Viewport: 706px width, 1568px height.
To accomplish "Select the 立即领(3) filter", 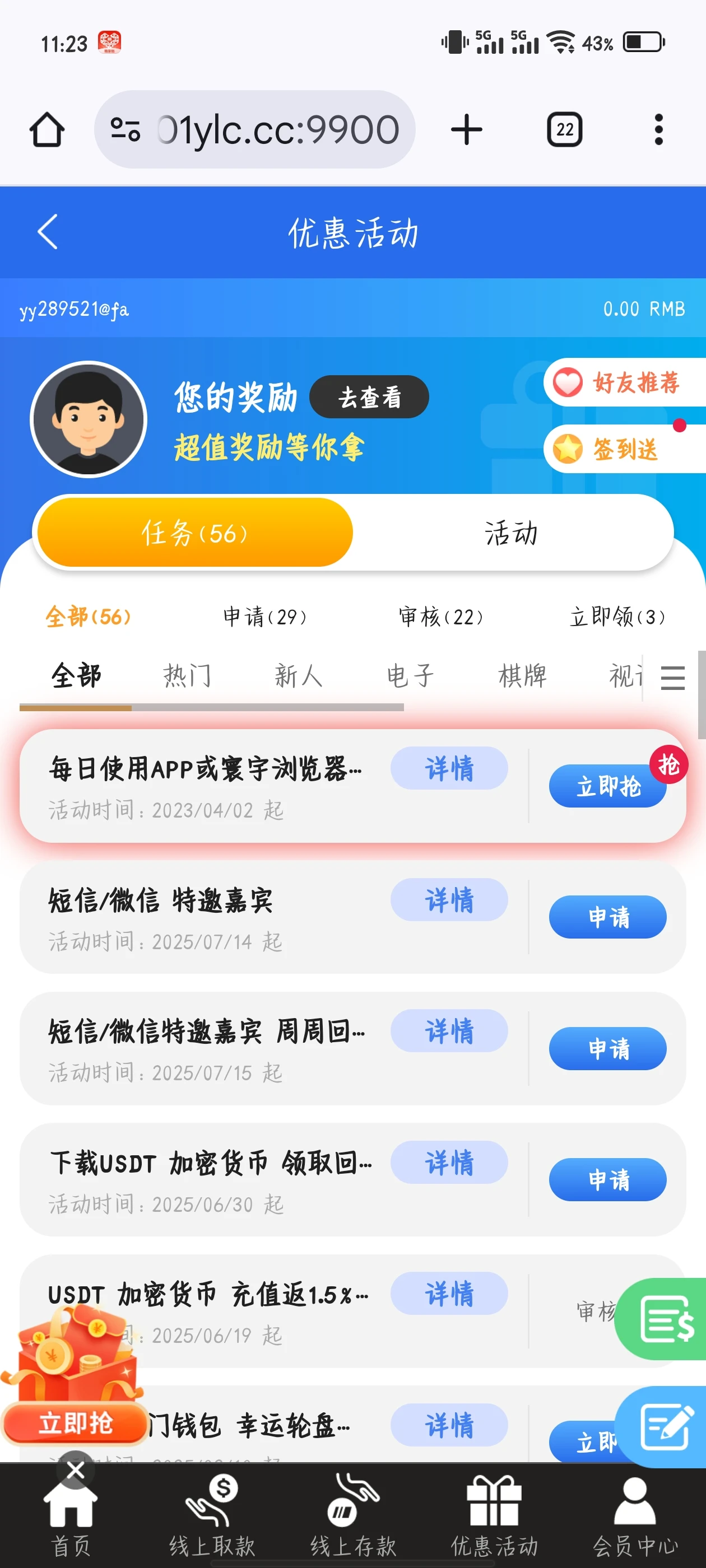I will pos(616,617).
